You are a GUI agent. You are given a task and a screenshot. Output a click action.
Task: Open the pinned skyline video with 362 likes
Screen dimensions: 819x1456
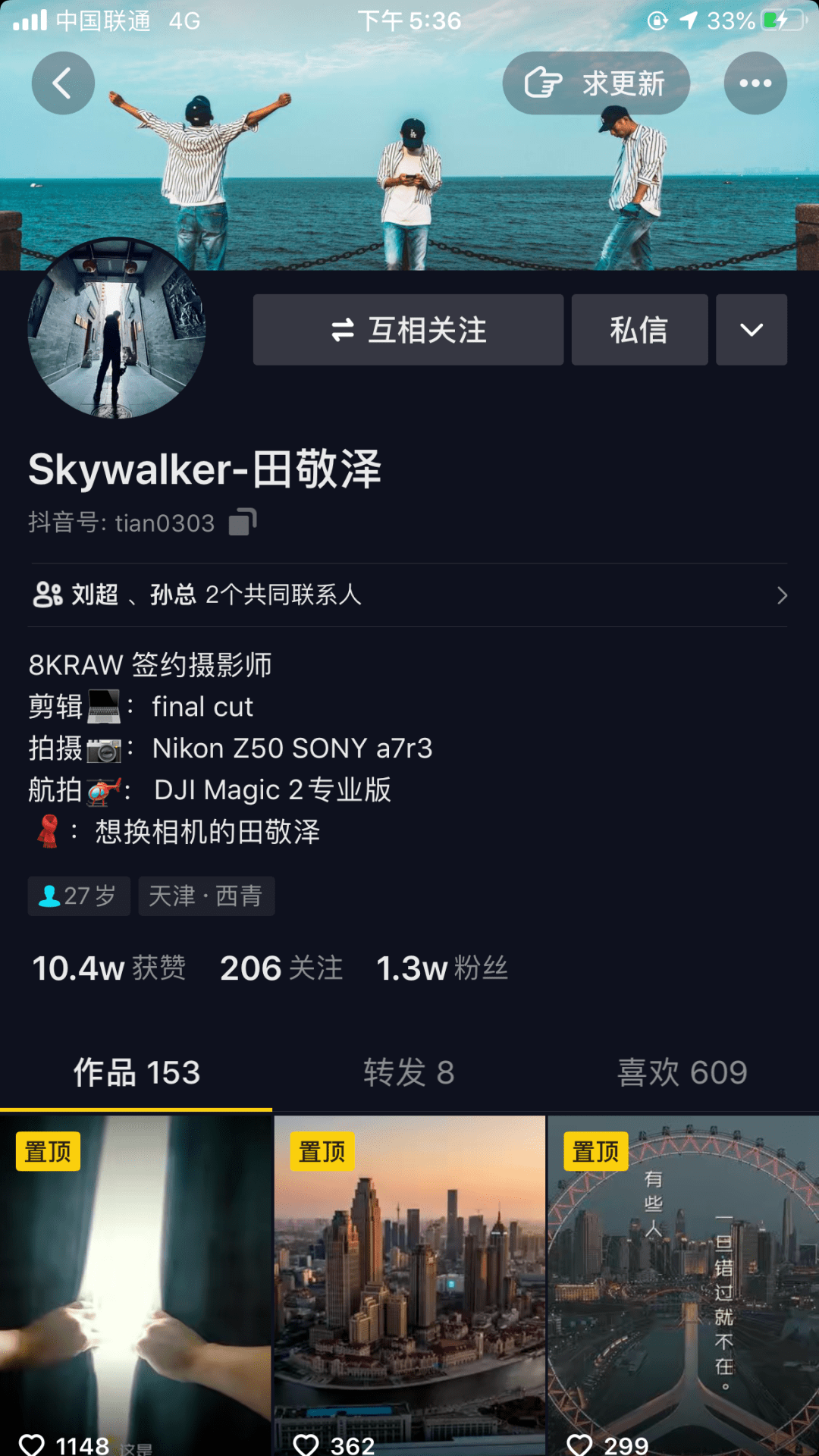coord(409,1285)
